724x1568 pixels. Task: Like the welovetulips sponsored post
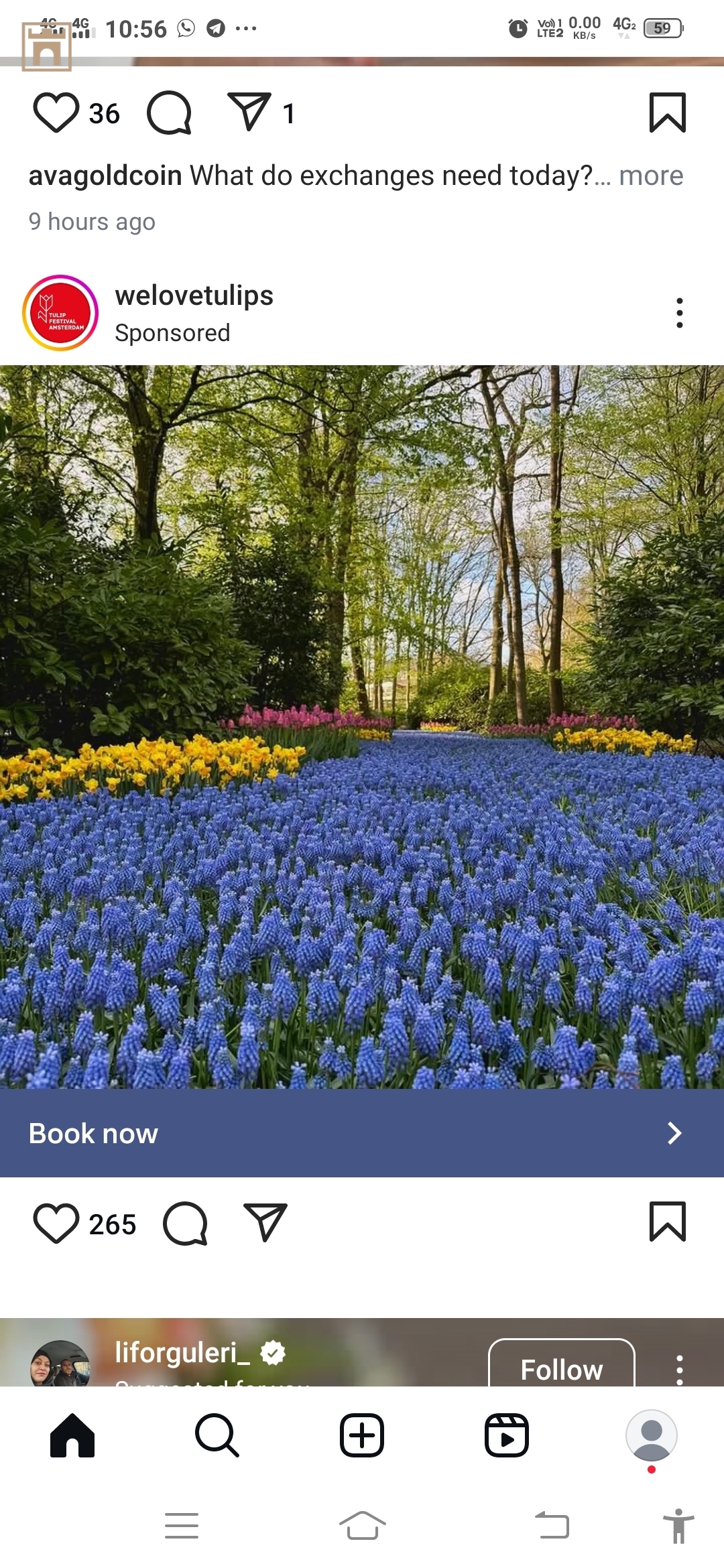tap(56, 1224)
